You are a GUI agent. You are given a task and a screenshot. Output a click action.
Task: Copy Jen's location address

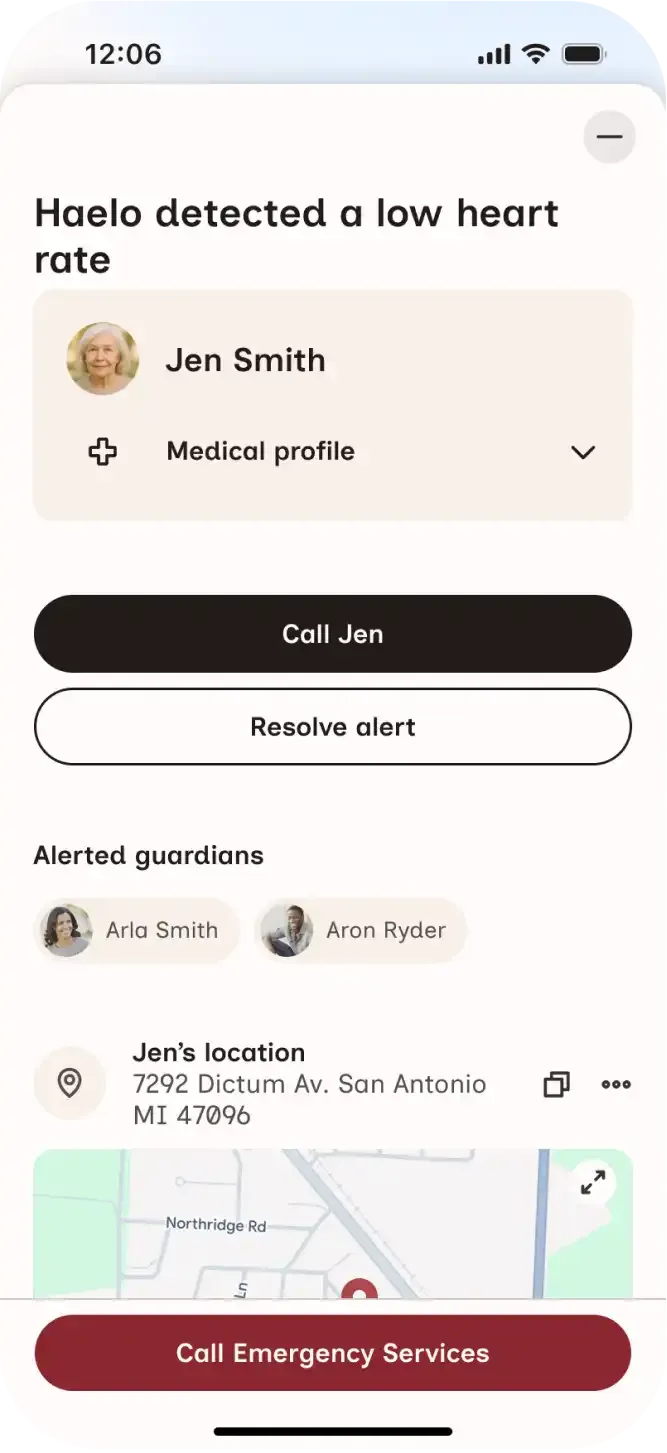tap(556, 1084)
